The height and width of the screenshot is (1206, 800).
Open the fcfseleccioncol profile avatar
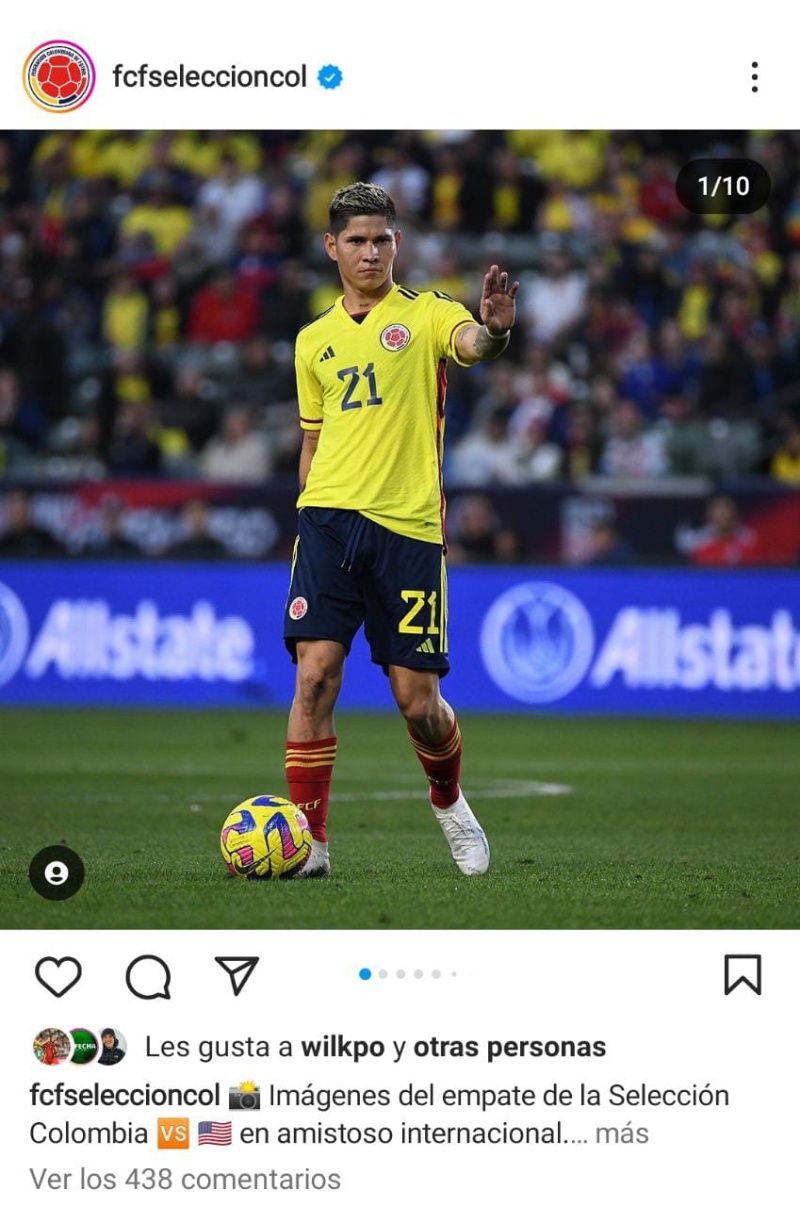59,76
